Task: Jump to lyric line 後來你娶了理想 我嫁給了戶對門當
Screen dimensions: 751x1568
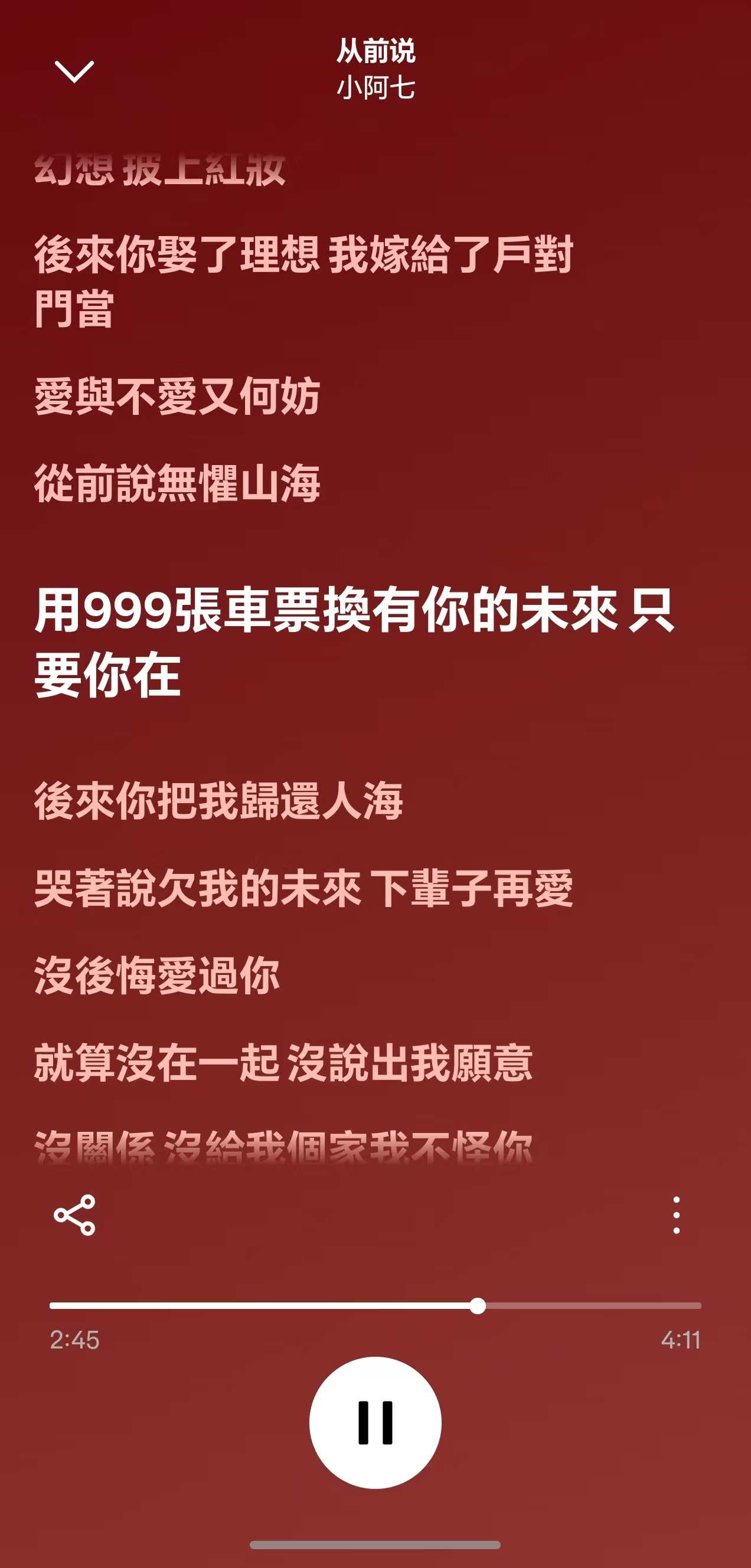Action: (303, 281)
